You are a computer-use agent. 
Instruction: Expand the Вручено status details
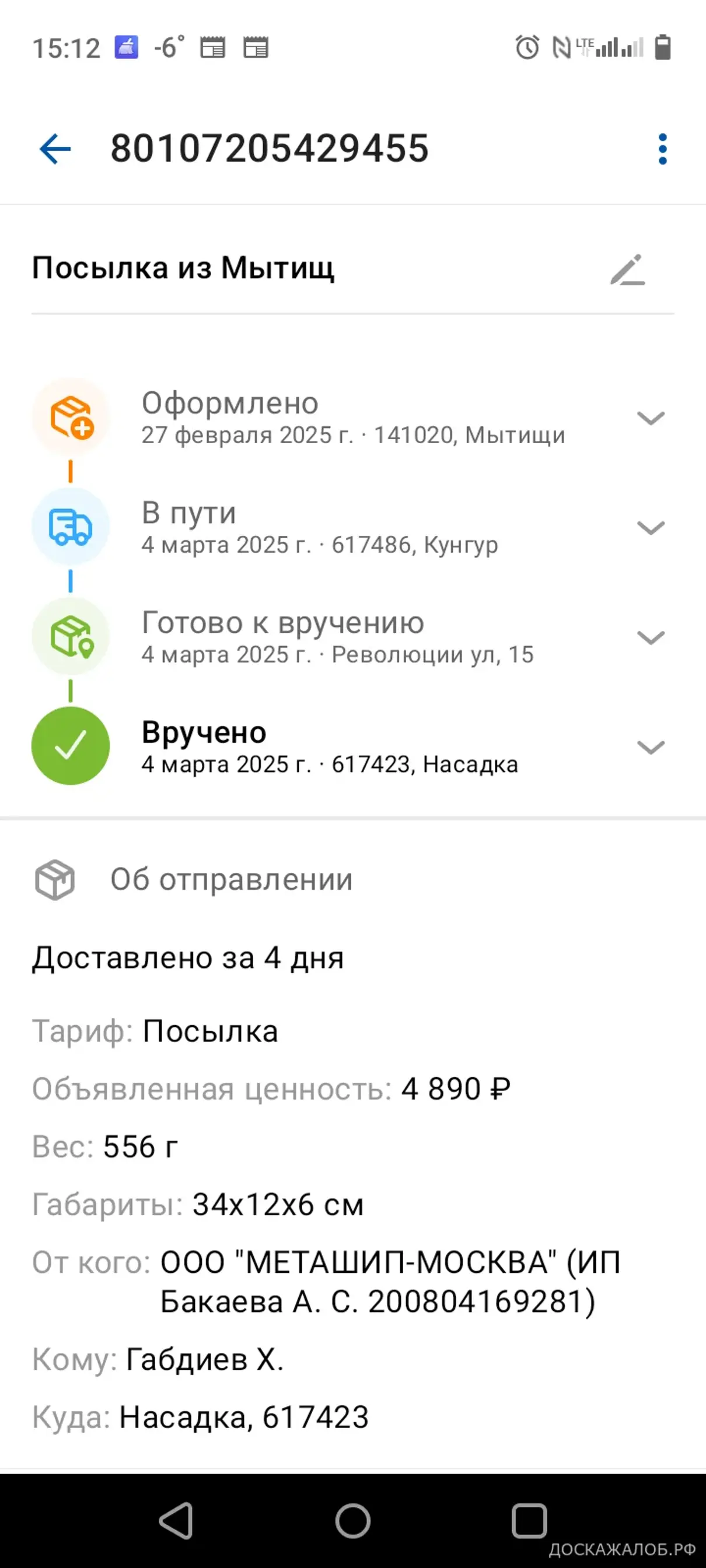[651, 746]
